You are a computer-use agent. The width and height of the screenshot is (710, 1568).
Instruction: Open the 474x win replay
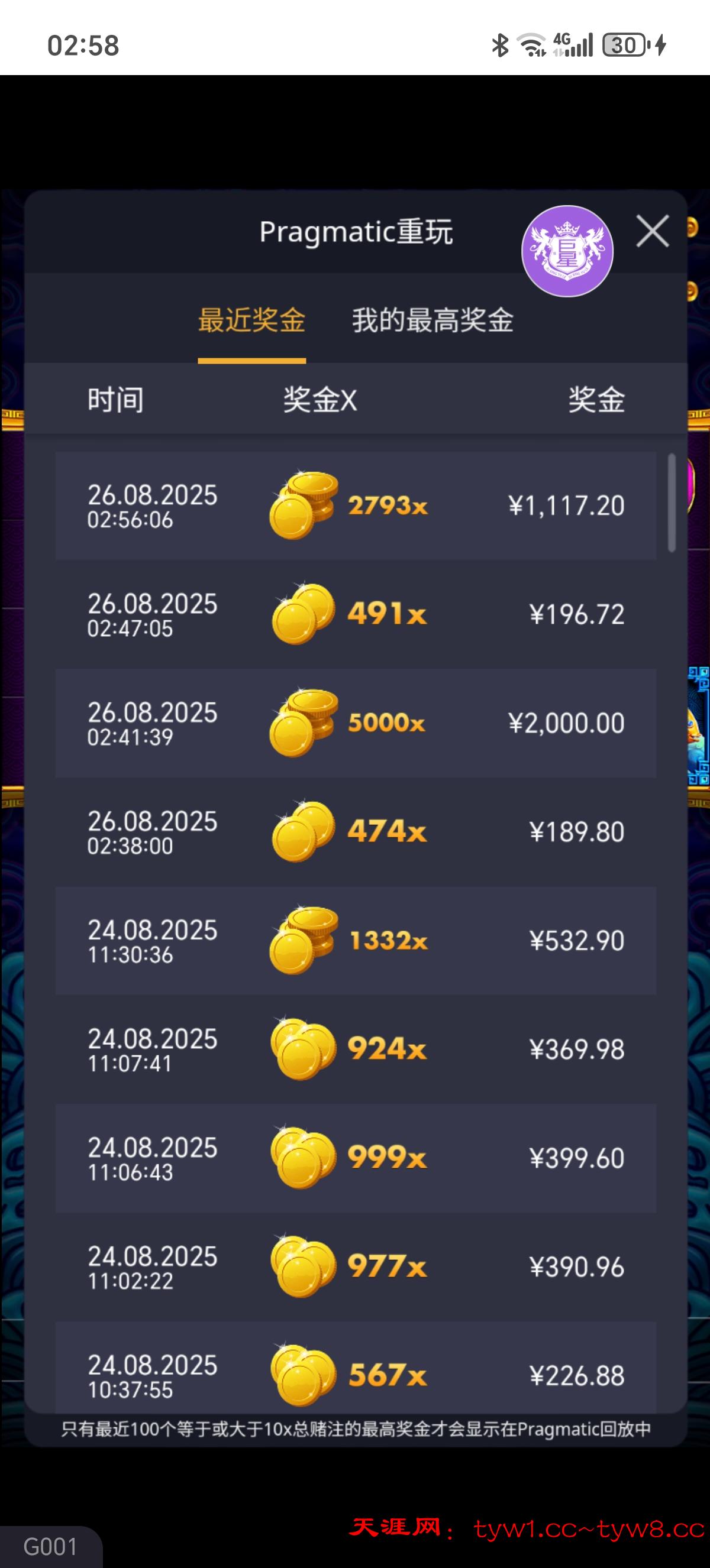[356, 831]
